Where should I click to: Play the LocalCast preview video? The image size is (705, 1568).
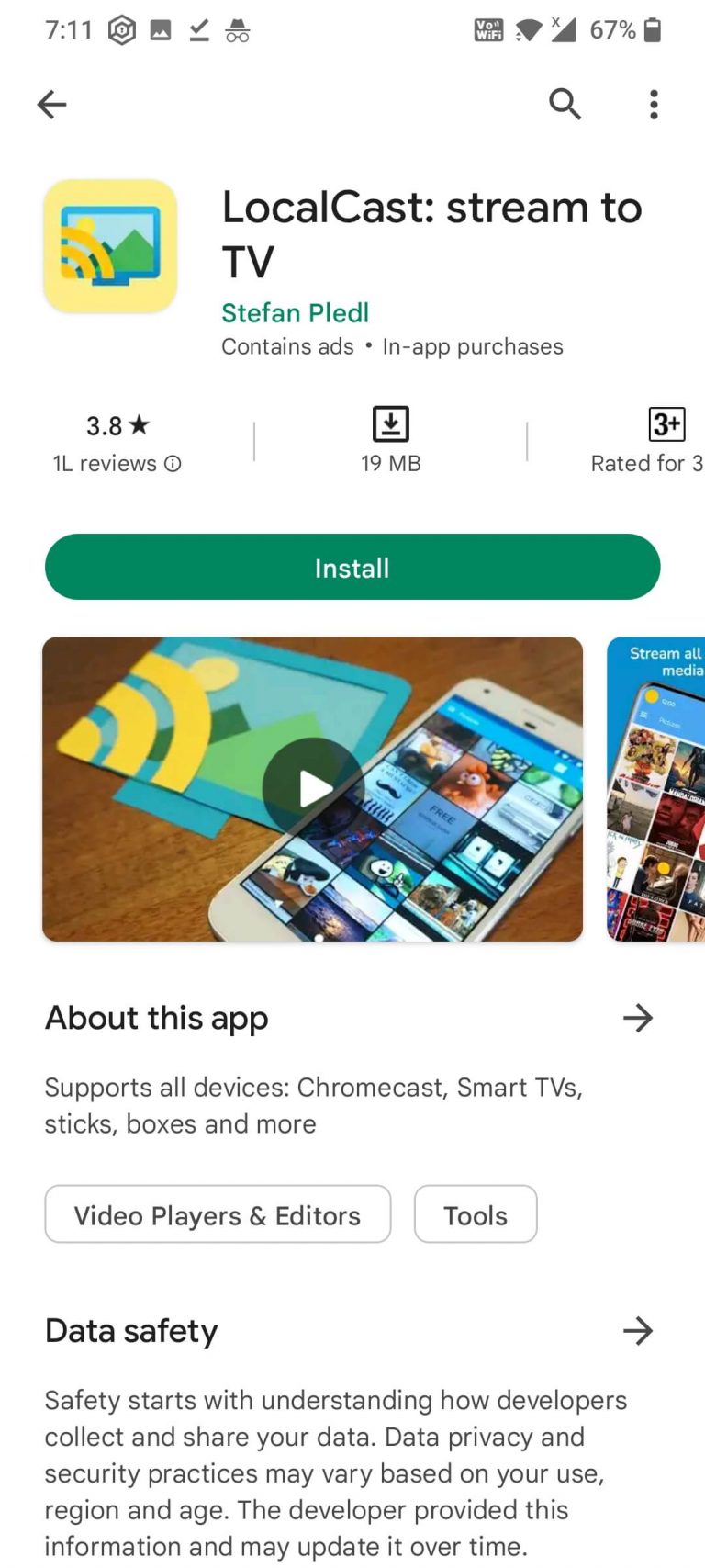(x=313, y=788)
